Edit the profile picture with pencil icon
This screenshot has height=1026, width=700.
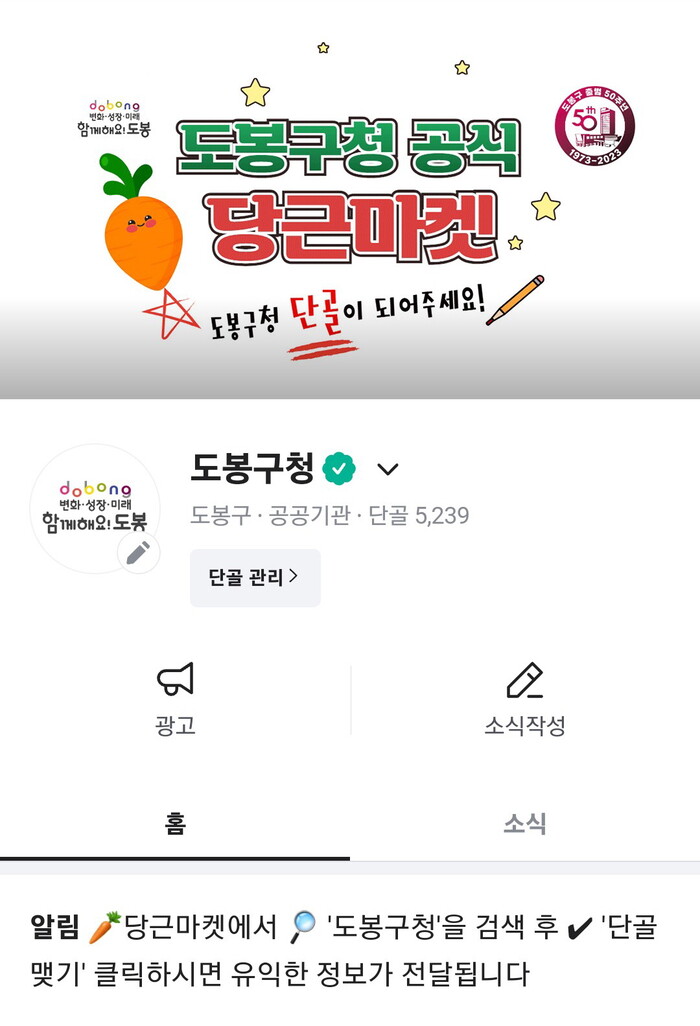(138, 552)
